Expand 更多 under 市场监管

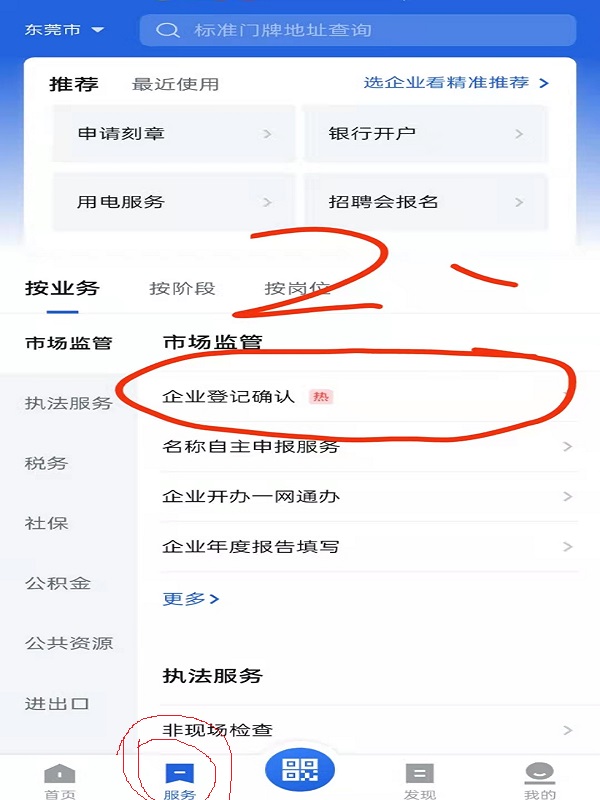pos(190,598)
